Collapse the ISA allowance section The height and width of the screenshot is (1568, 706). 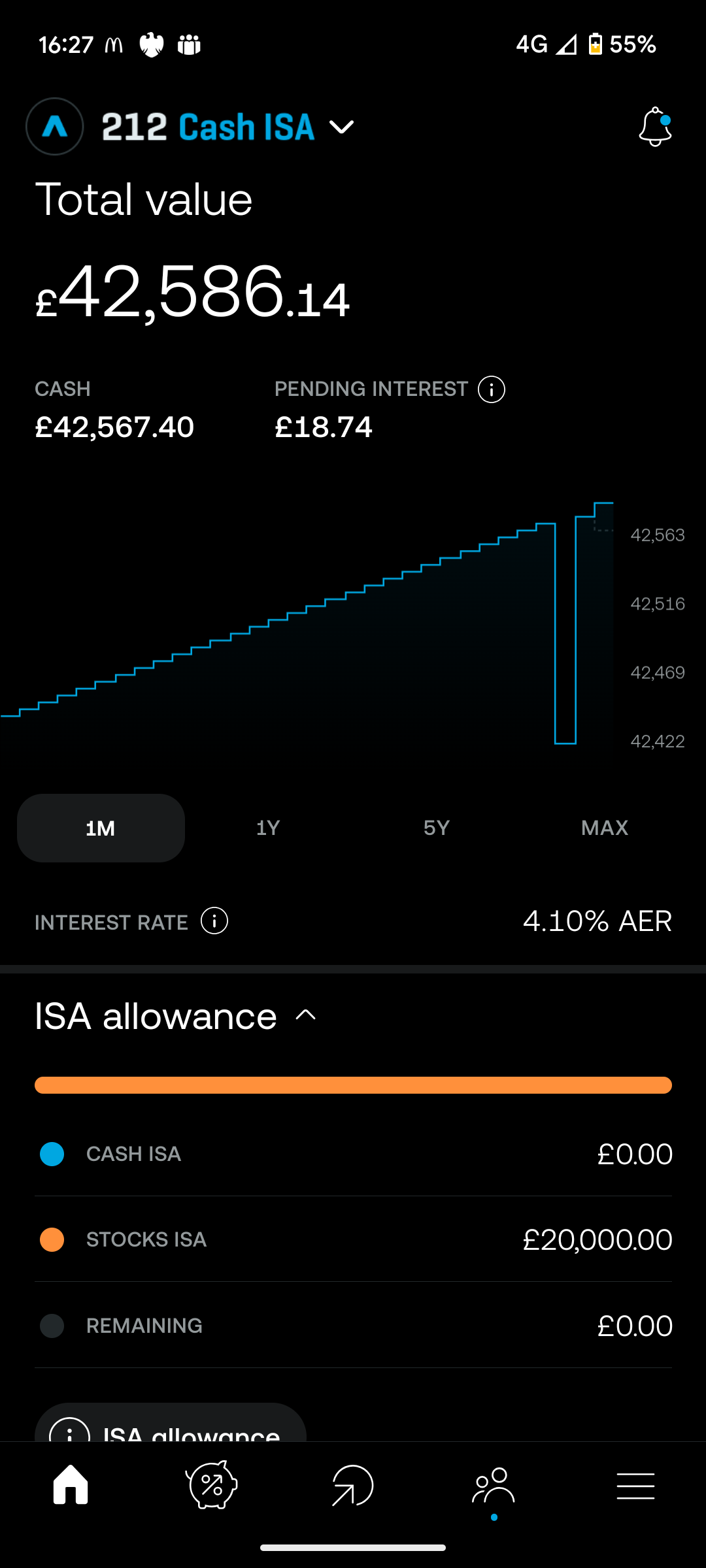click(306, 1016)
